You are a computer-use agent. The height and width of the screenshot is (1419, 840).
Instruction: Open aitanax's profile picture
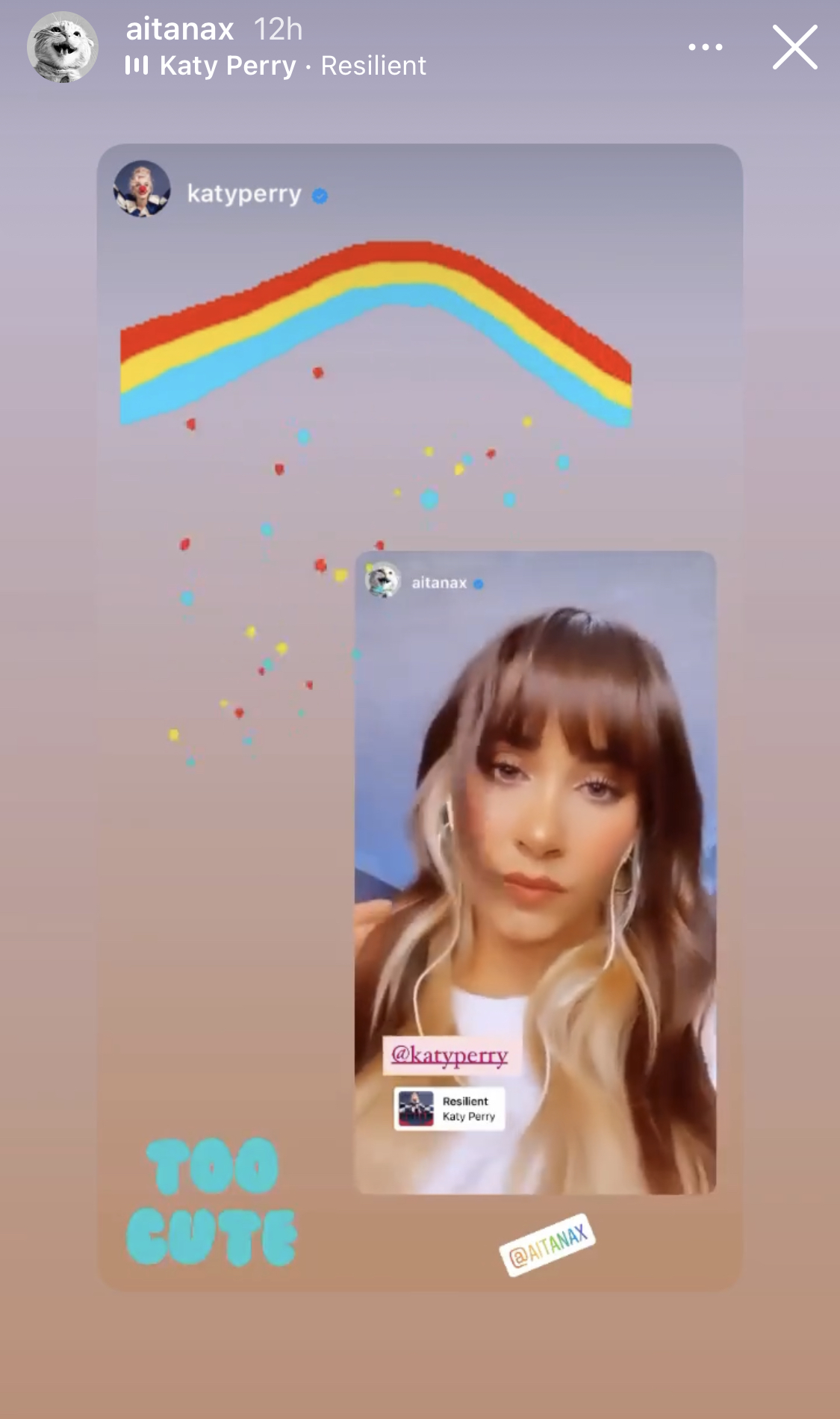tap(63, 47)
